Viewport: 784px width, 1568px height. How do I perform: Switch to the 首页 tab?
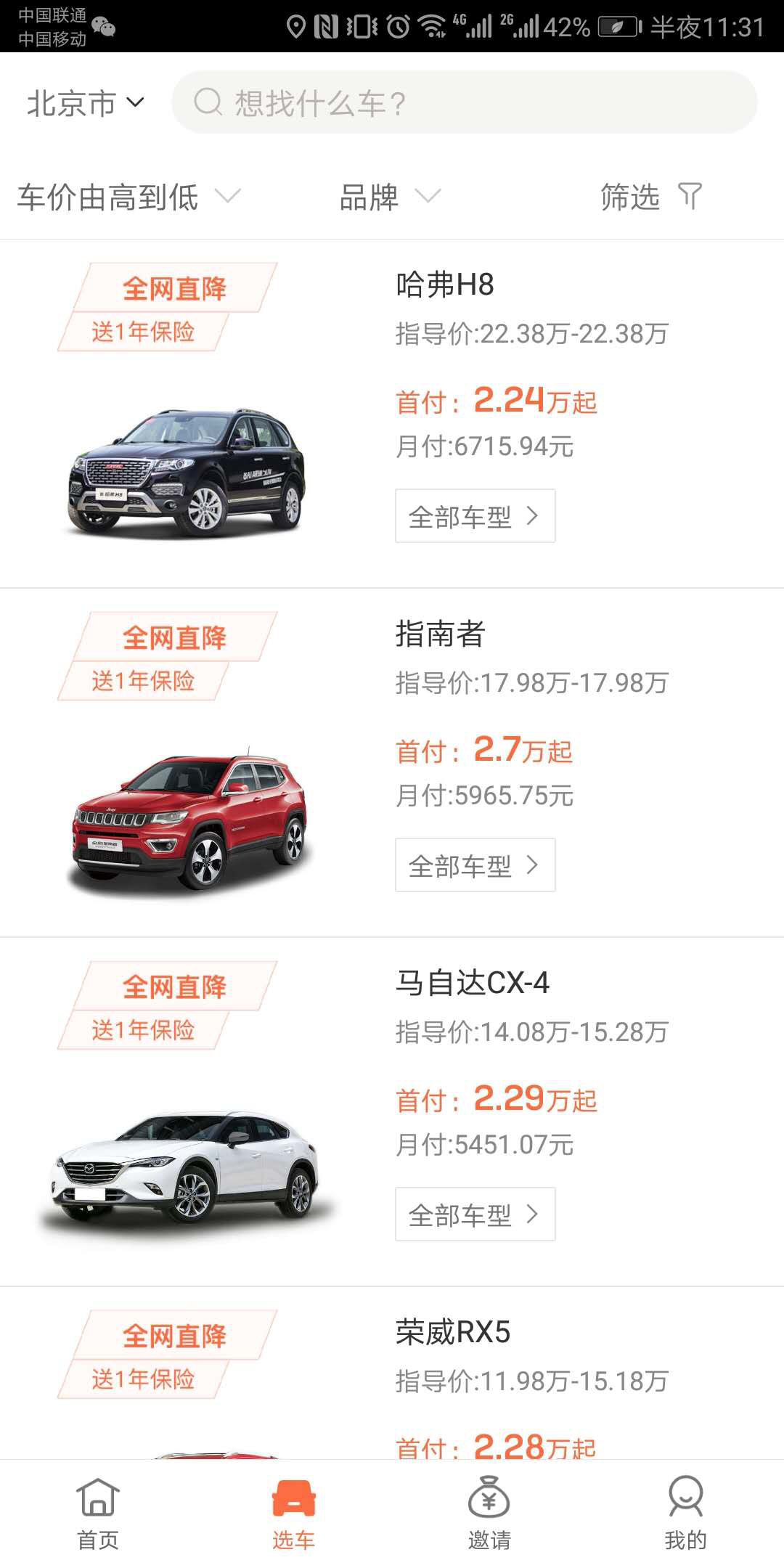[x=98, y=1513]
